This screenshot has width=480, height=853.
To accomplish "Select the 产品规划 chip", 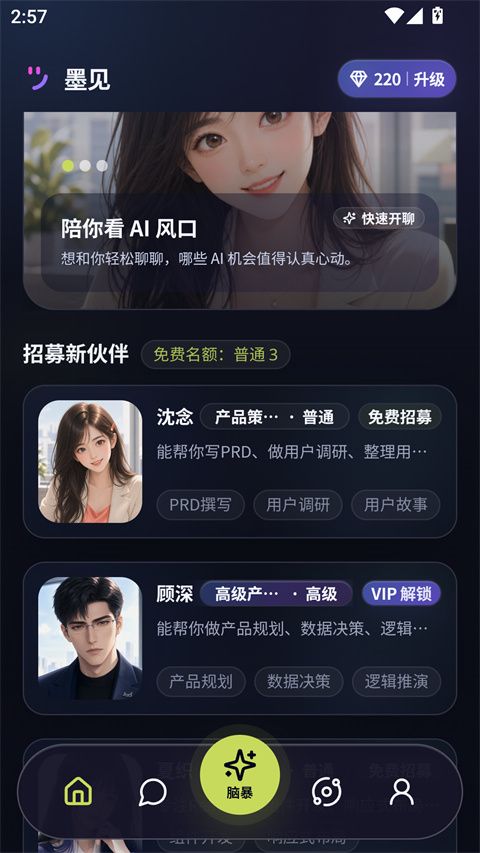I will [x=201, y=682].
